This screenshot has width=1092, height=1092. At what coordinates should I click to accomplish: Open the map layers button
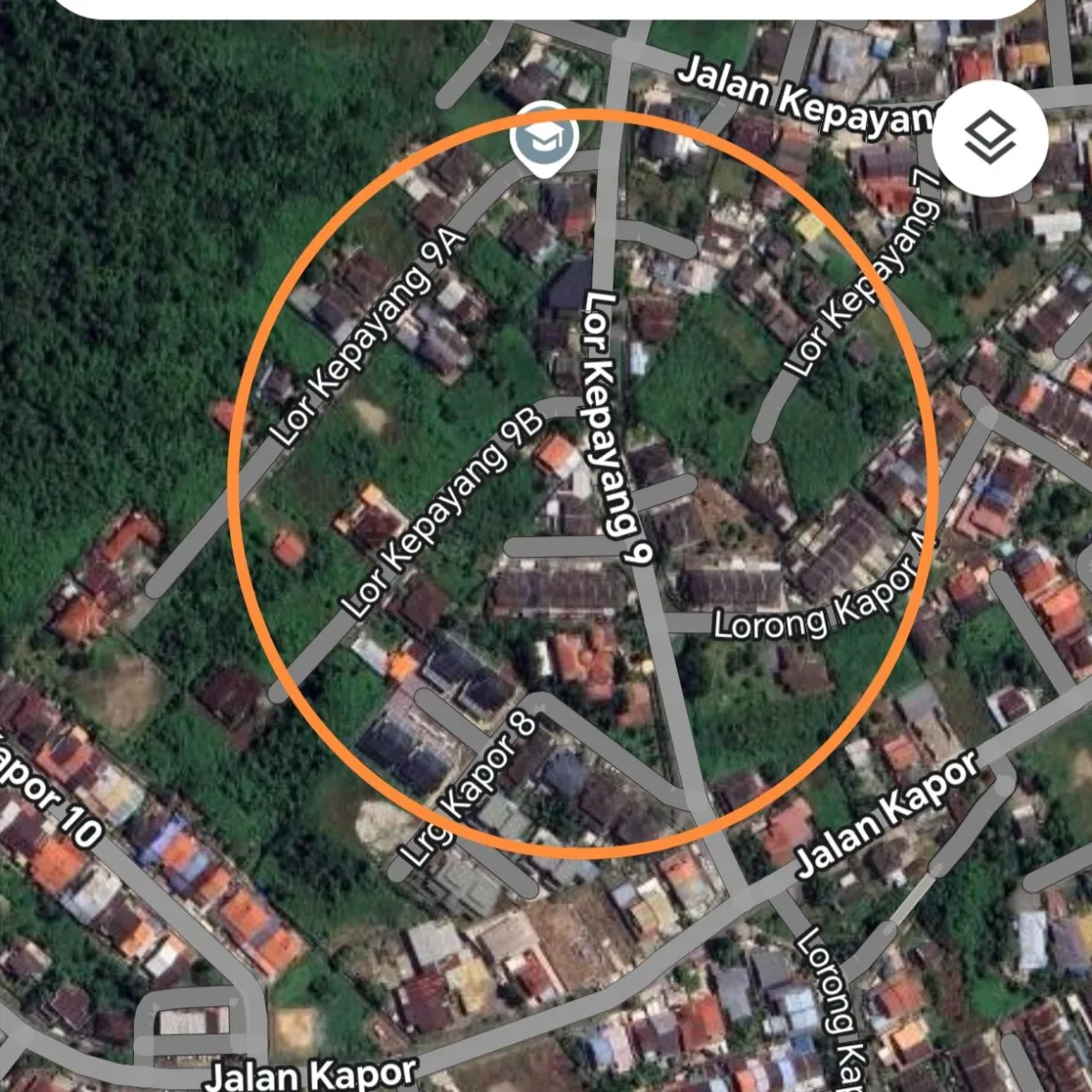pos(988,139)
